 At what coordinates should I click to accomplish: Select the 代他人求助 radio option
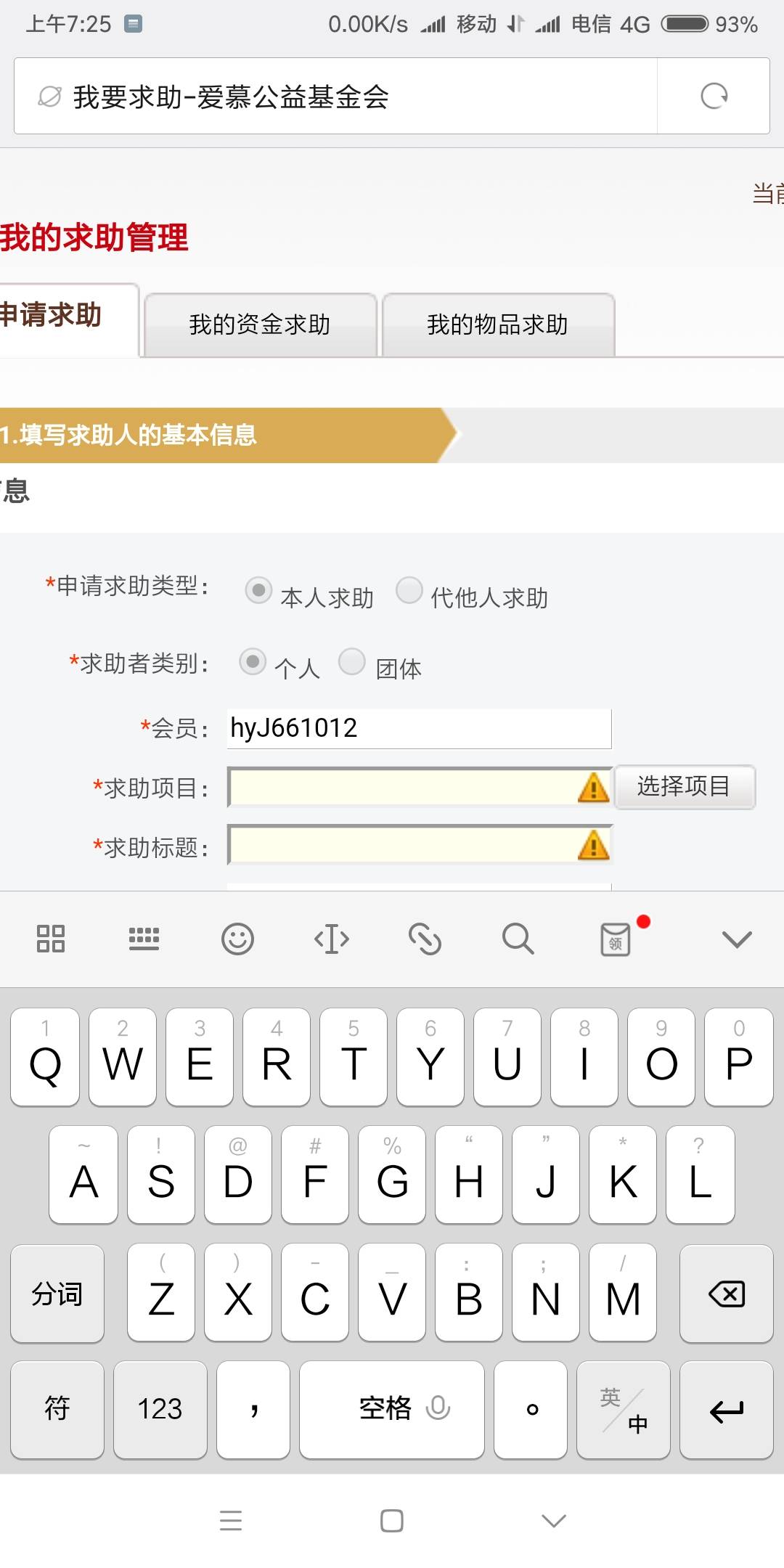pyautogui.click(x=409, y=590)
